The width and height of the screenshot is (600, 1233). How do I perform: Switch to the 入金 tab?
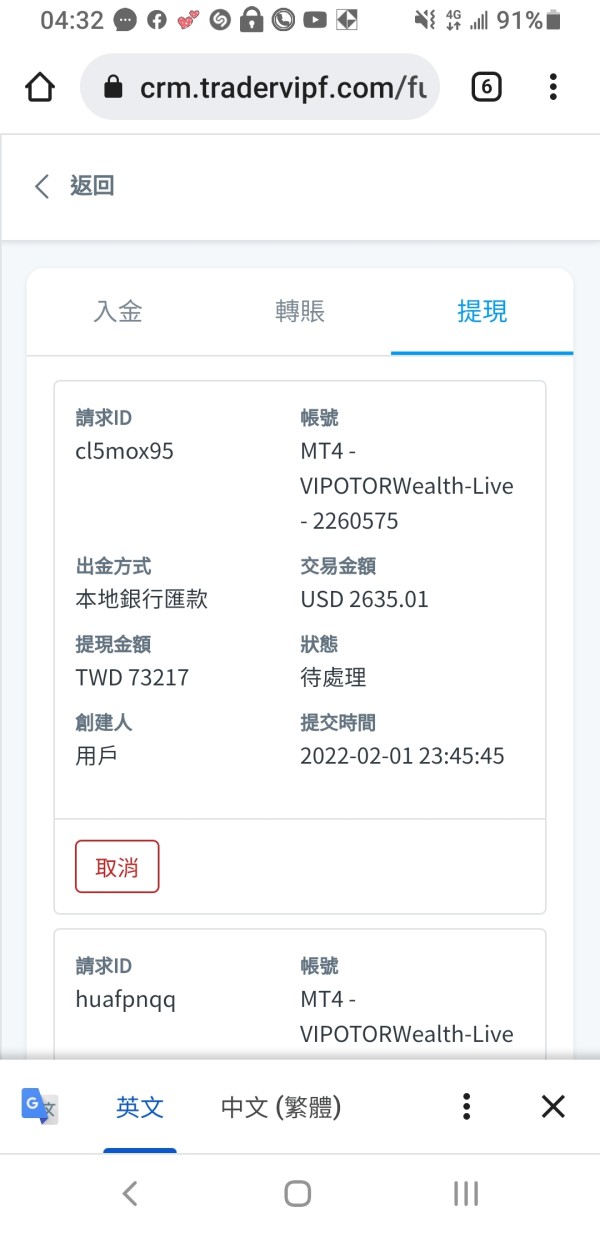[x=118, y=311]
